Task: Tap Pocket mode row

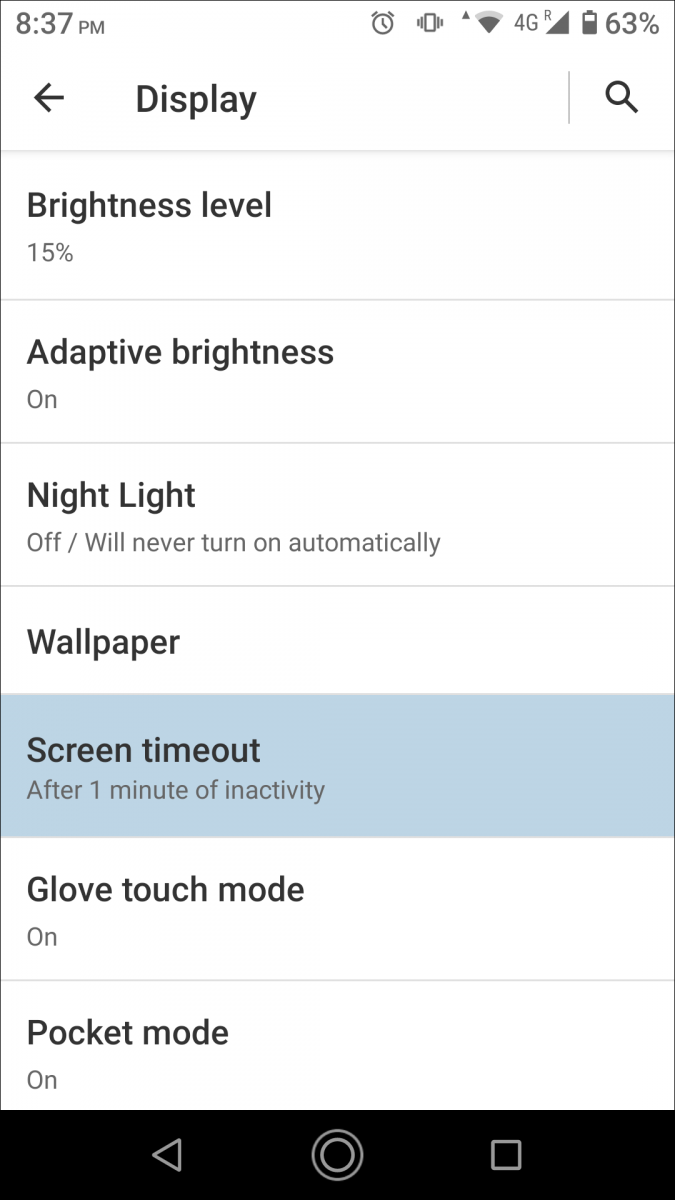Action: tap(337, 1046)
